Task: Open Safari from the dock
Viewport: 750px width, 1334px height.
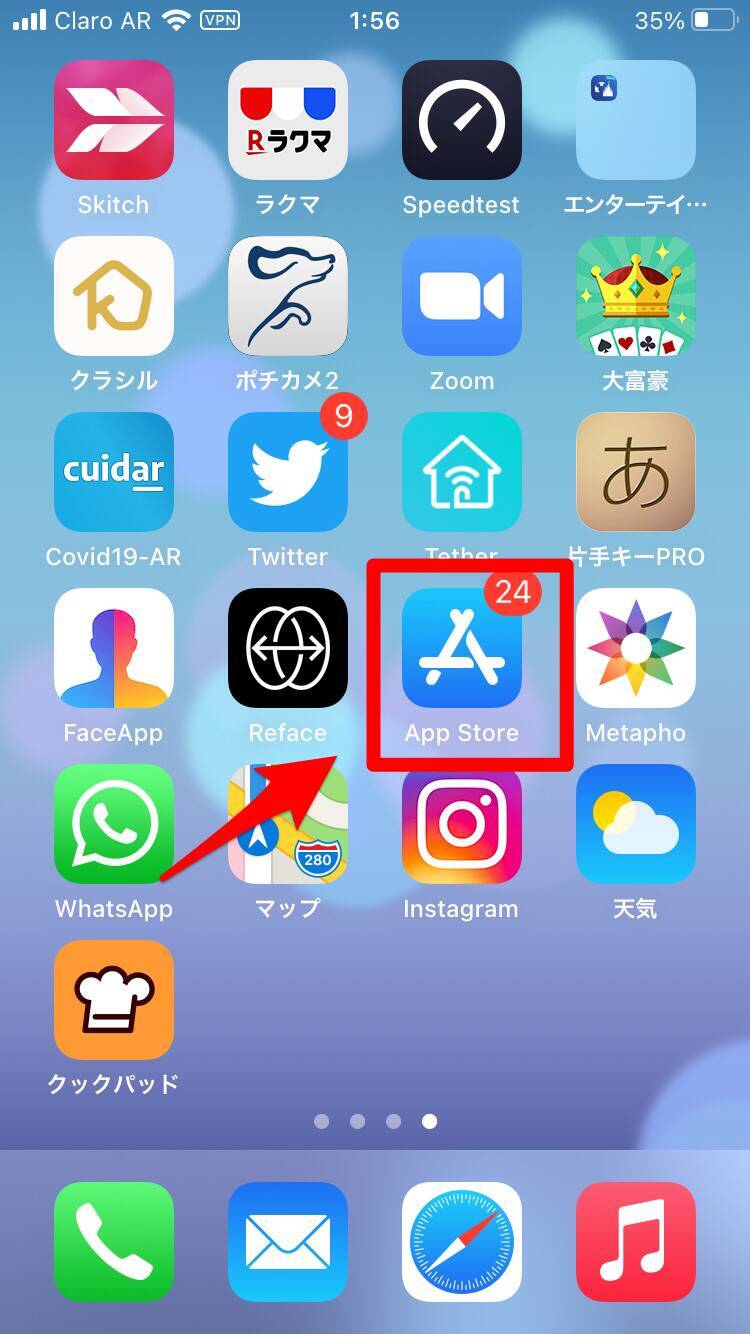Action: coord(461,1242)
